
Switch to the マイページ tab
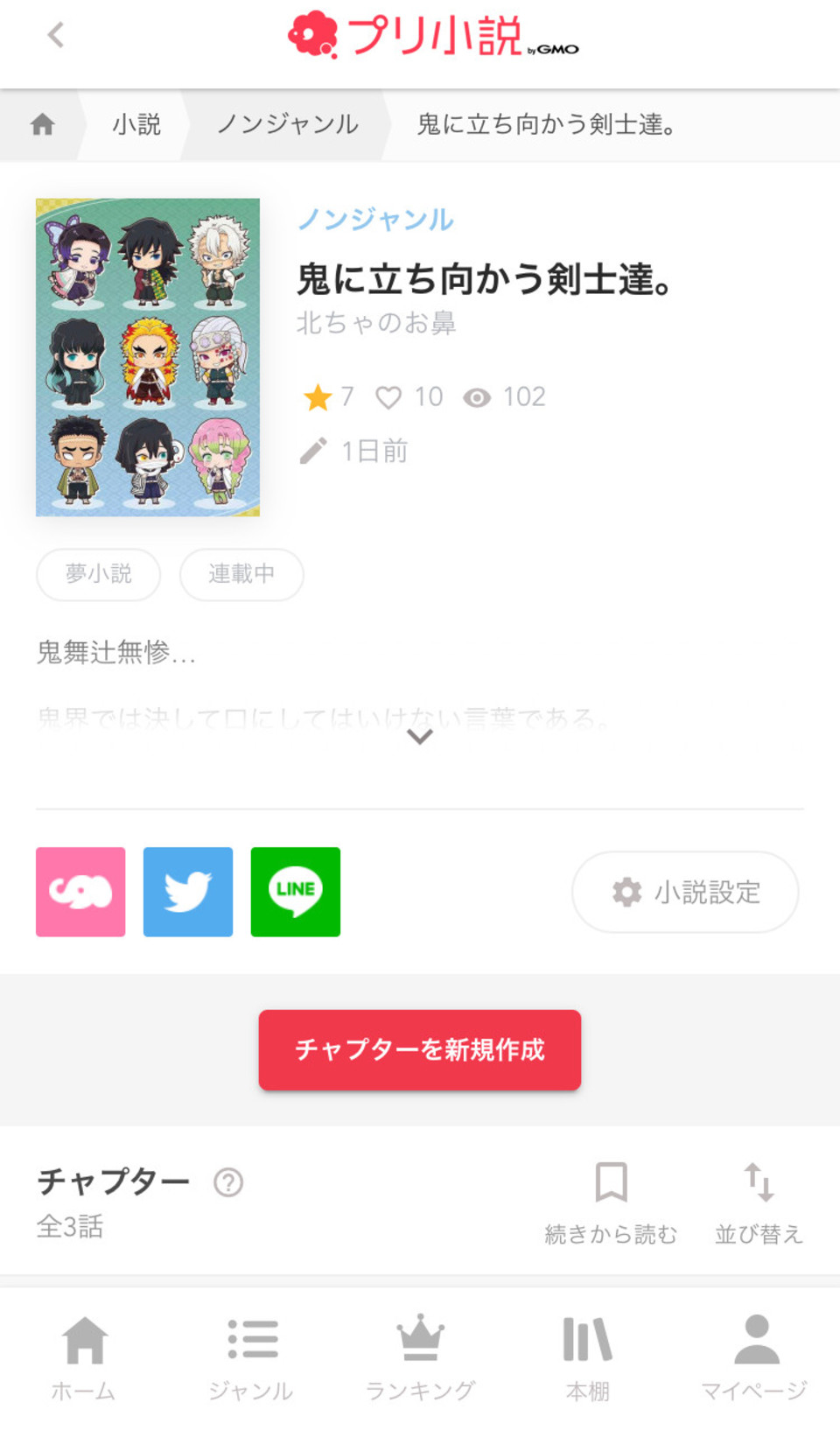click(x=755, y=1356)
